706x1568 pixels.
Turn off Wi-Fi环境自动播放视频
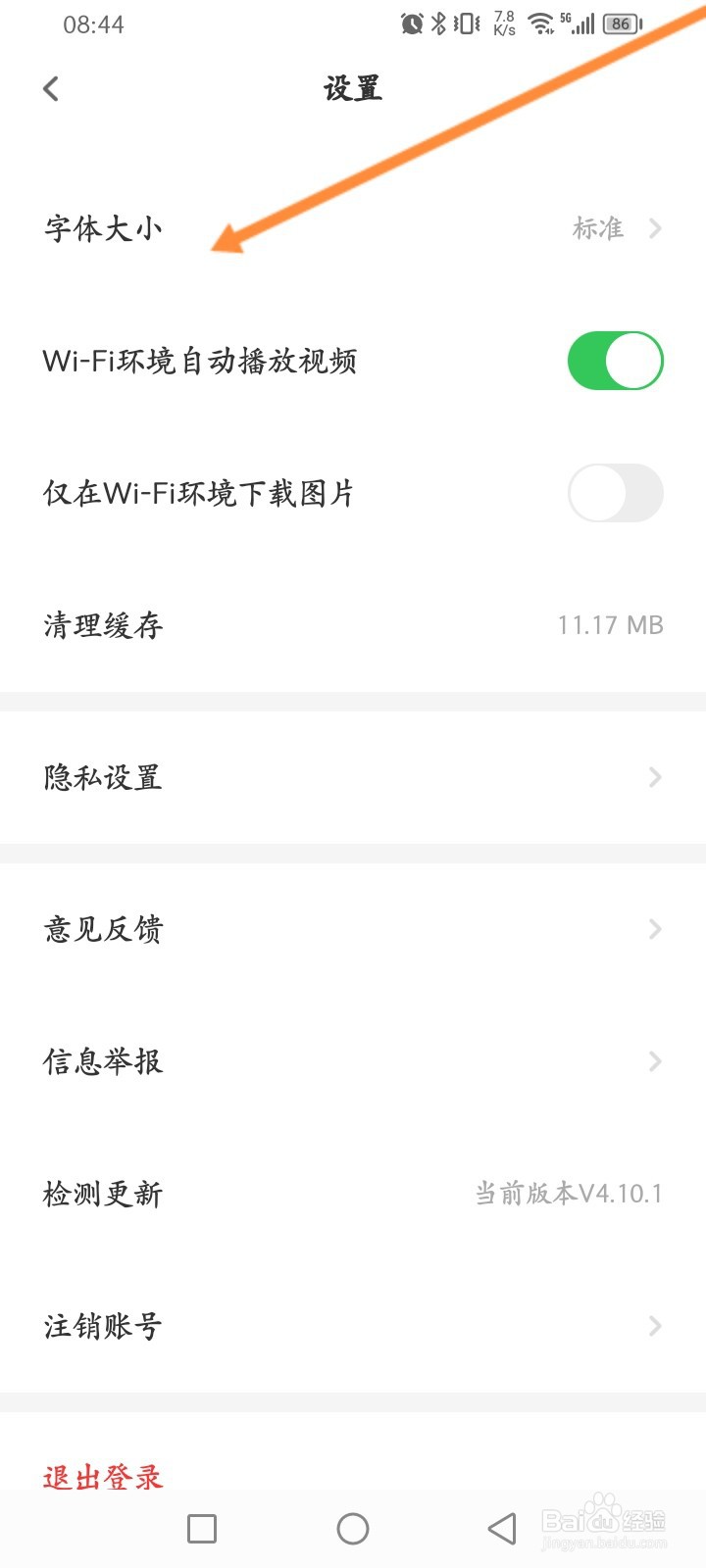click(615, 361)
